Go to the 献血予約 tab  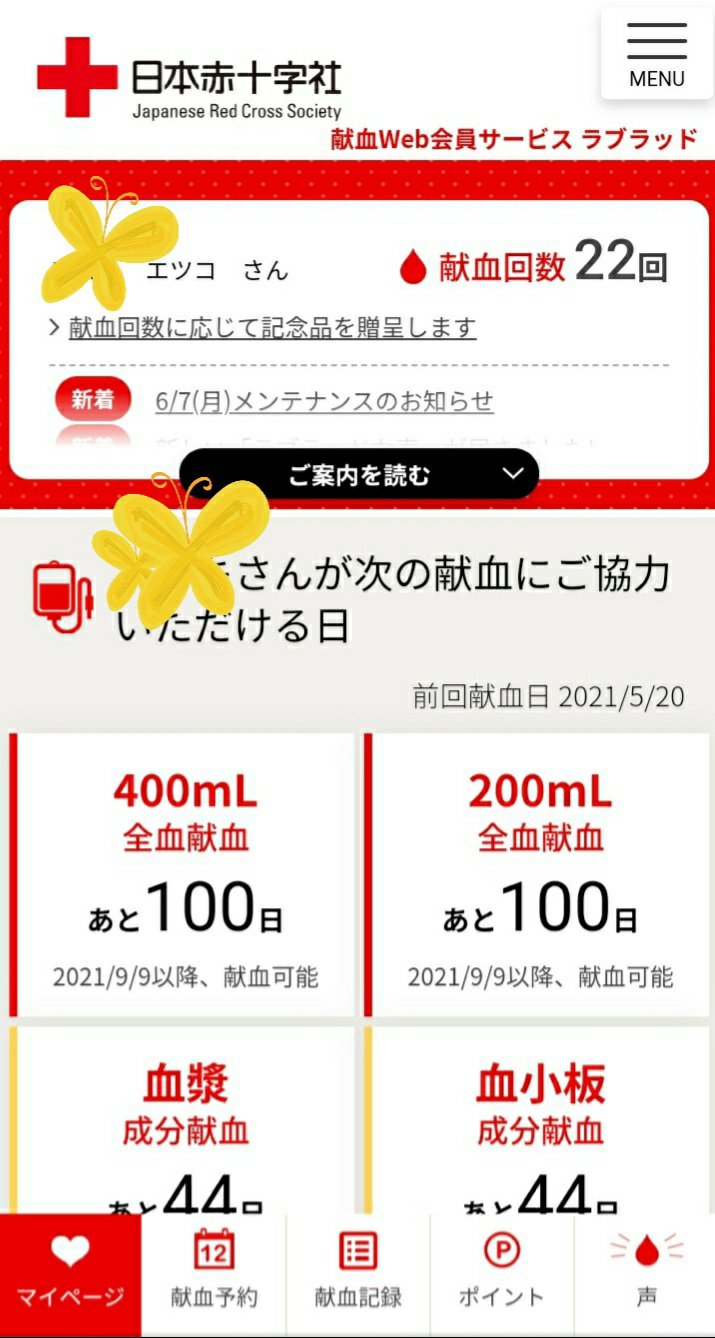pyautogui.click(x=214, y=1275)
